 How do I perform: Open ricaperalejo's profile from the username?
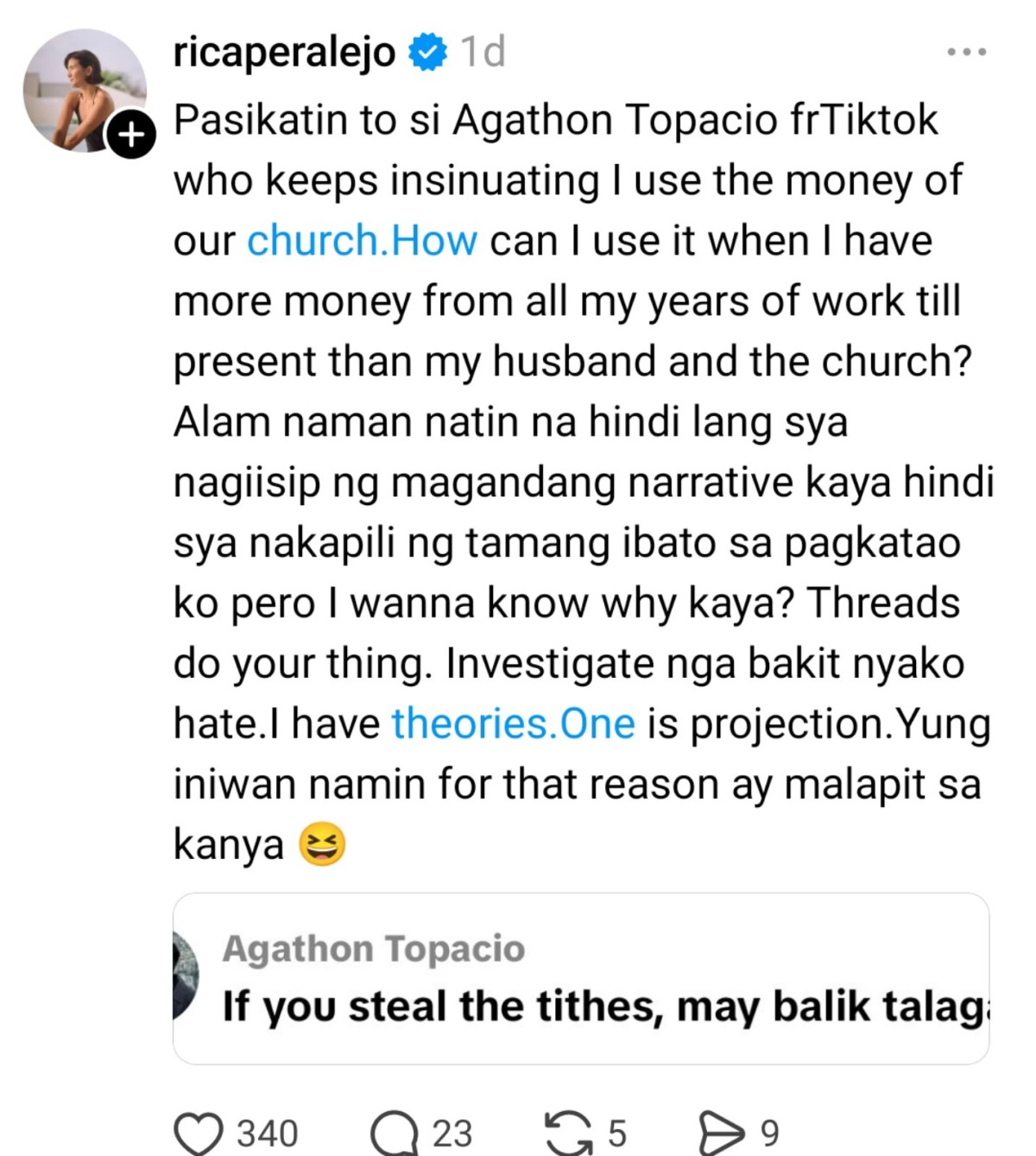click(x=284, y=52)
